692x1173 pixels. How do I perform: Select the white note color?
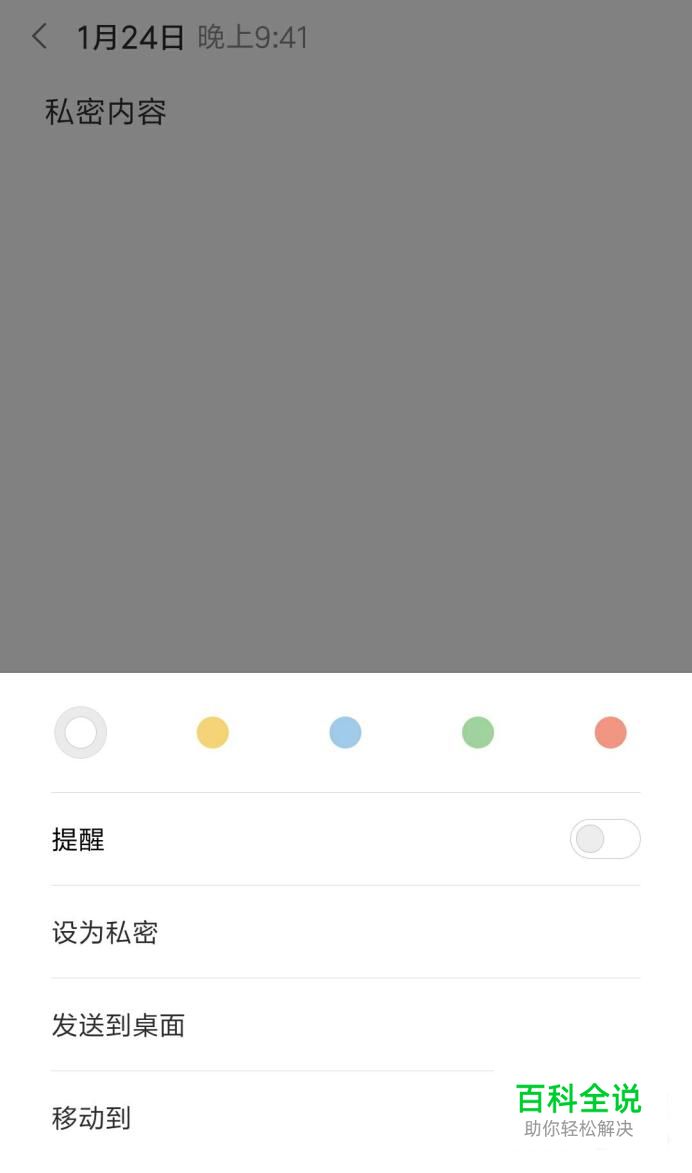tap(81, 733)
